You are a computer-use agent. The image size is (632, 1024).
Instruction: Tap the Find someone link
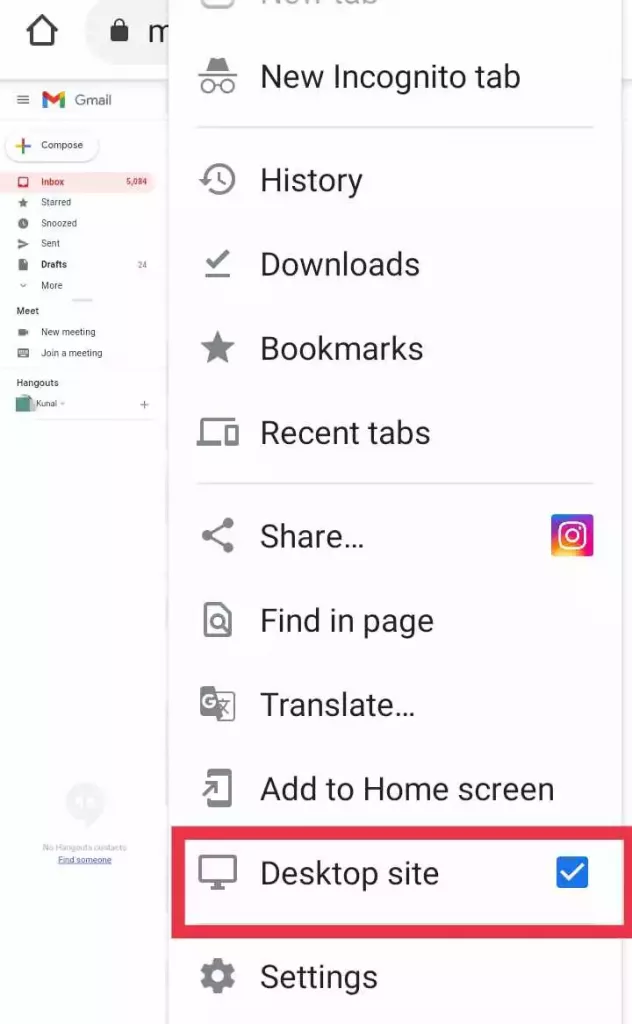point(85,860)
